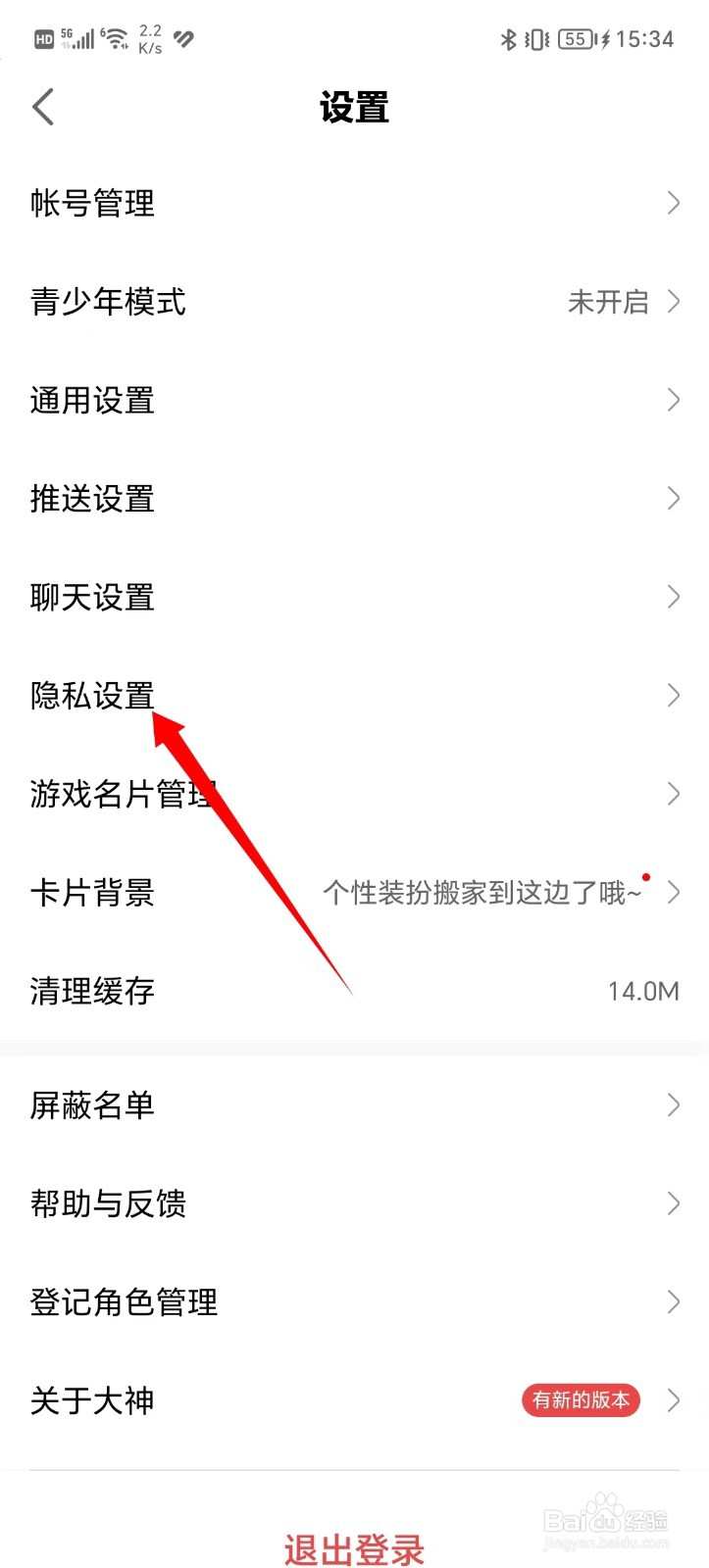The height and width of the screenshot is (1568, 709).
Task: Open 通用设置 general settings
Action: 91,400
